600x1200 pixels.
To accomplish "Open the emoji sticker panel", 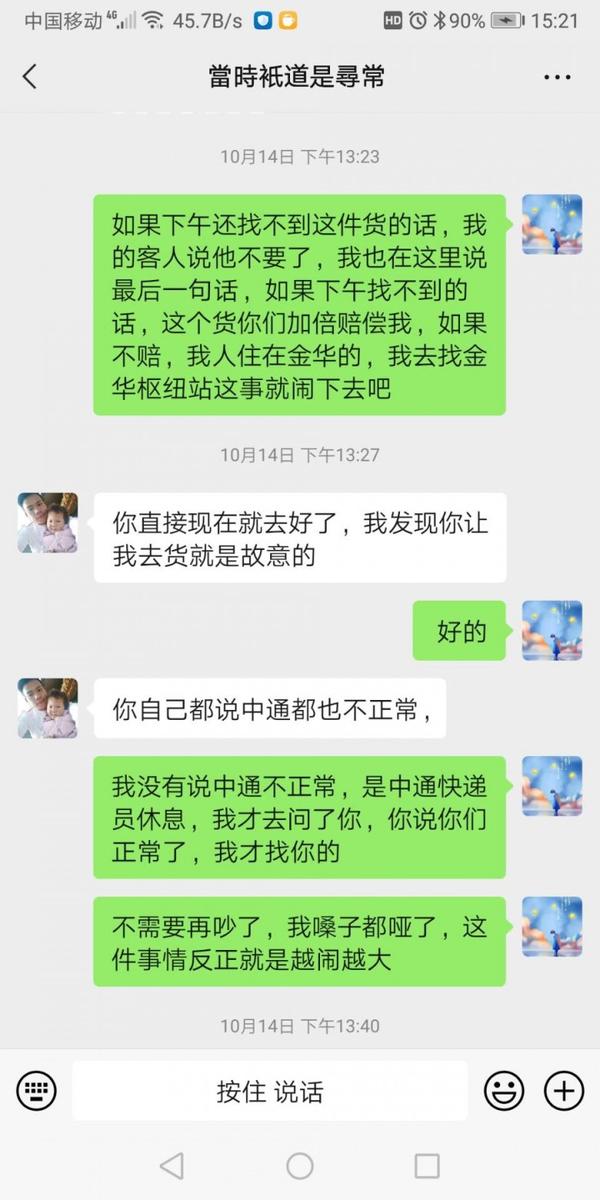I will click(x=504, y=1091).
